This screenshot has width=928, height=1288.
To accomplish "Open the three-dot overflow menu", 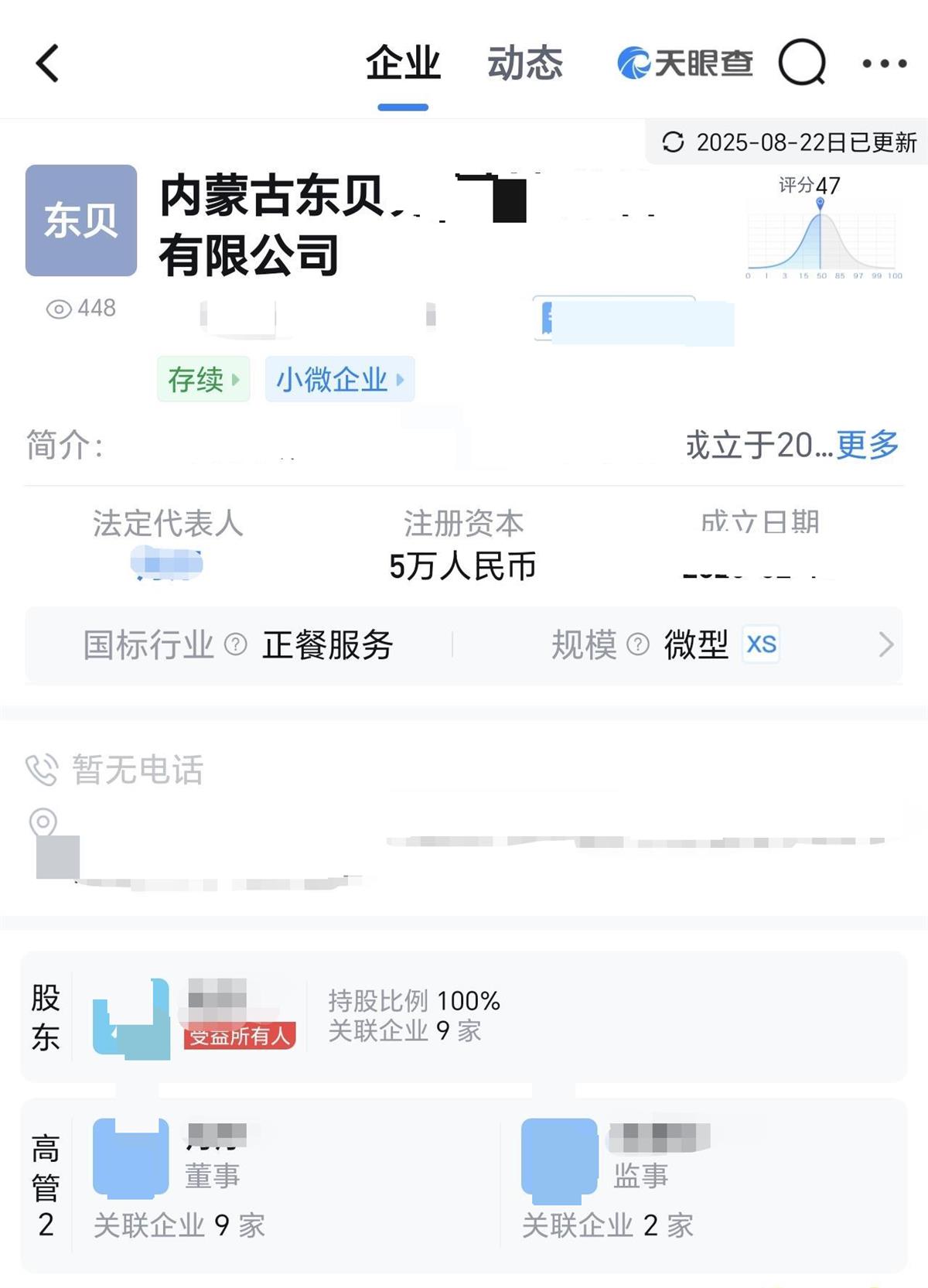I will 885,63.
